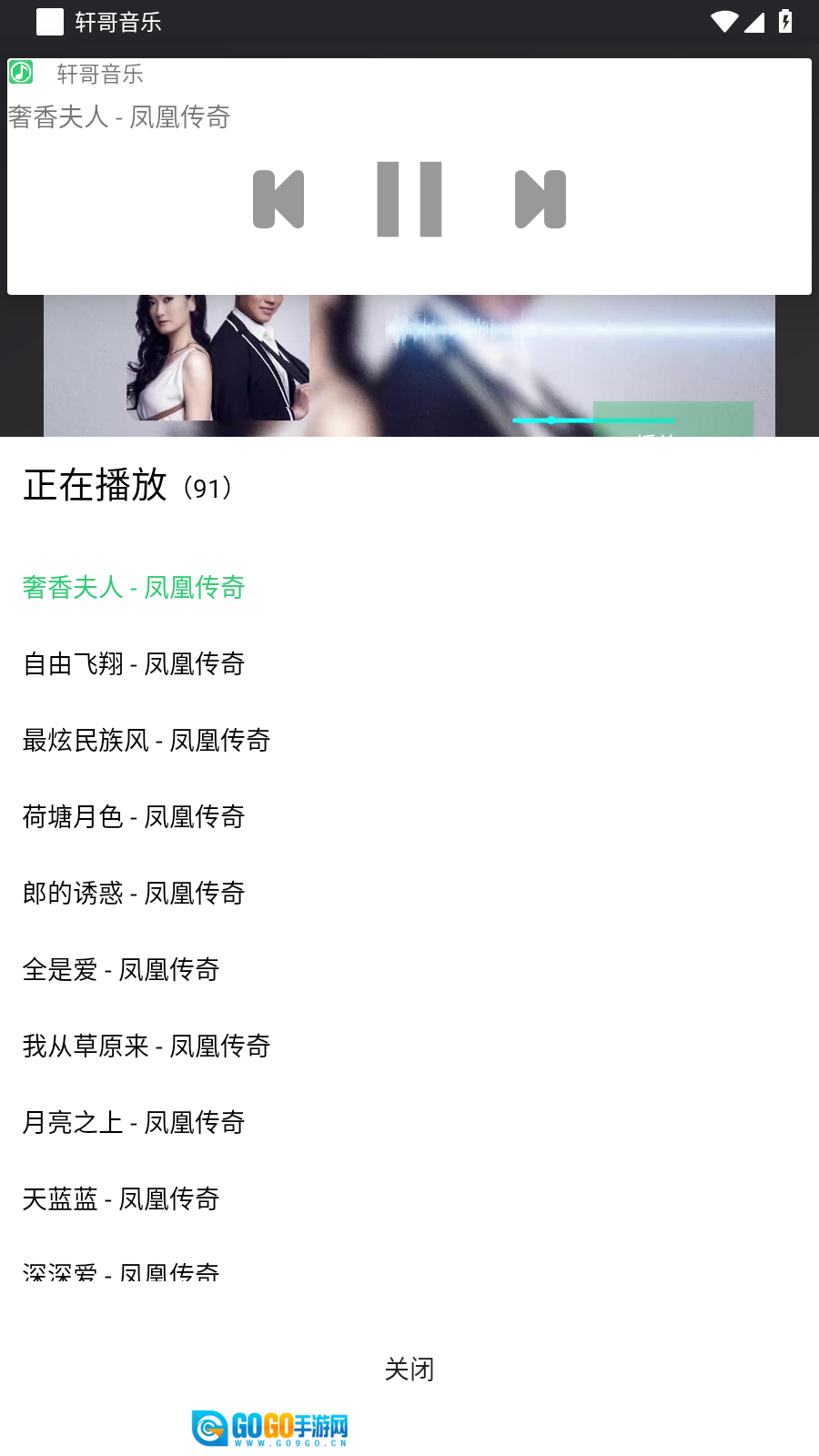Skip to the next track
This screenshot has height=1456, width=819.
click(541, 199)
